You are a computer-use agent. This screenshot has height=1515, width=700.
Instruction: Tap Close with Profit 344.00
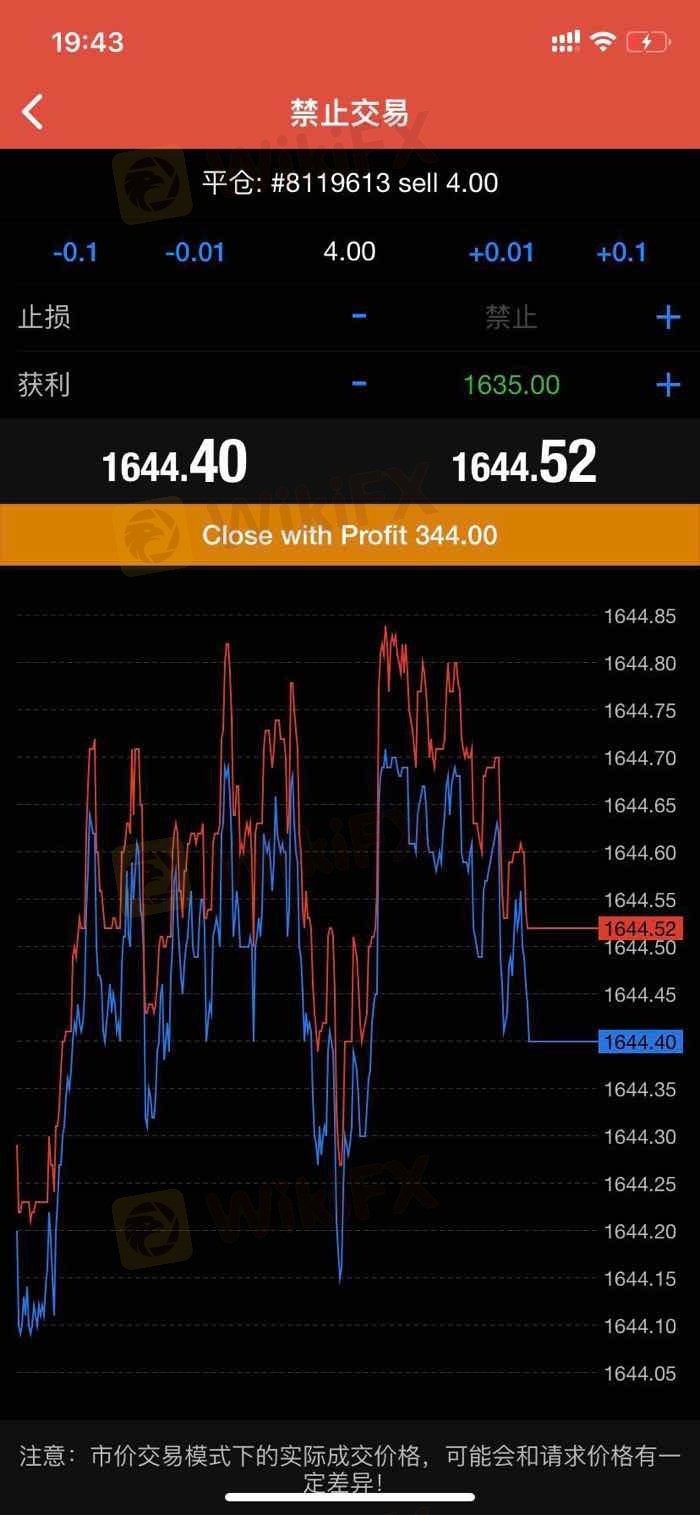tap(350, 535)
